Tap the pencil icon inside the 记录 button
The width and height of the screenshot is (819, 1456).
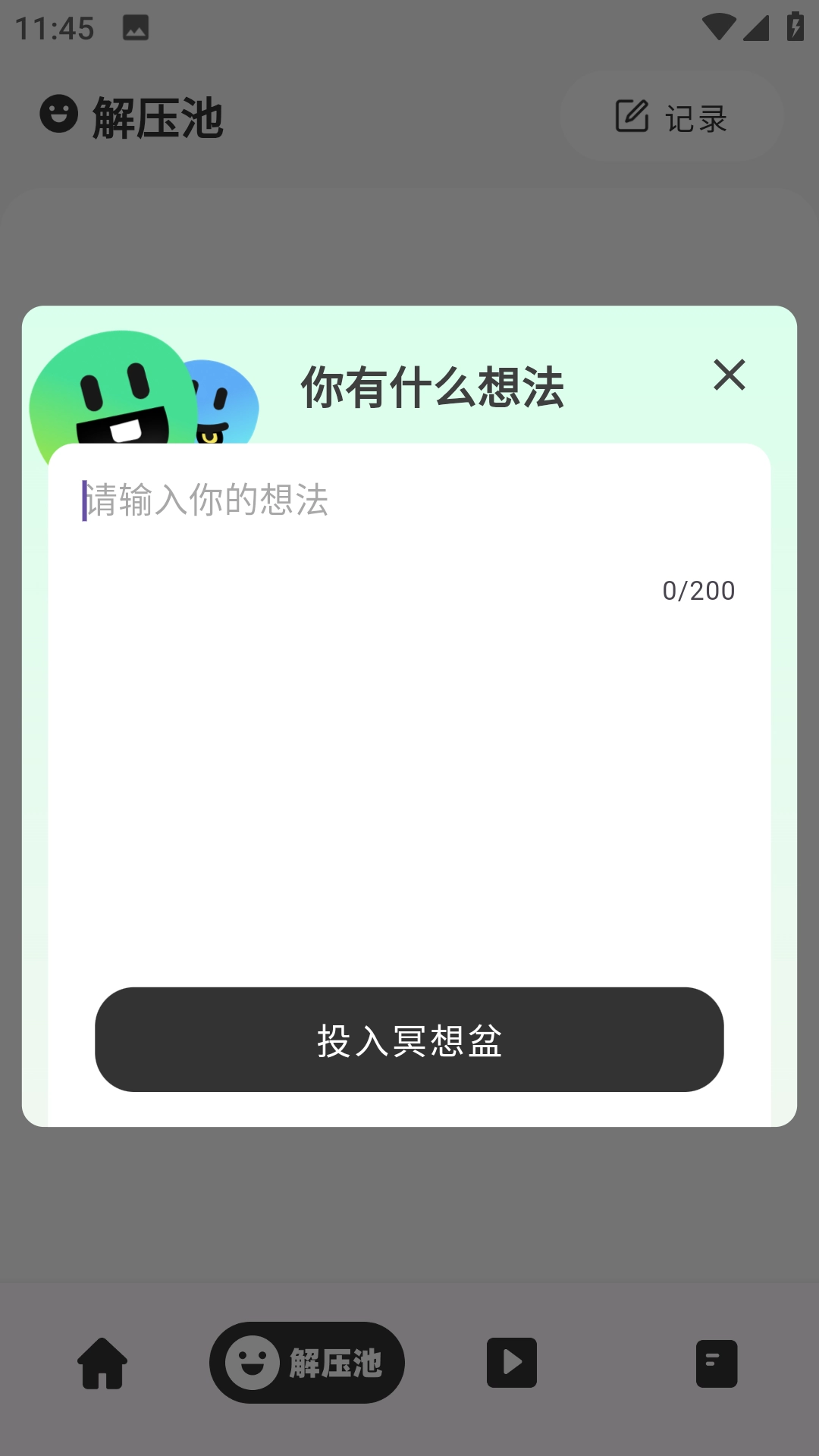(632, 117)
